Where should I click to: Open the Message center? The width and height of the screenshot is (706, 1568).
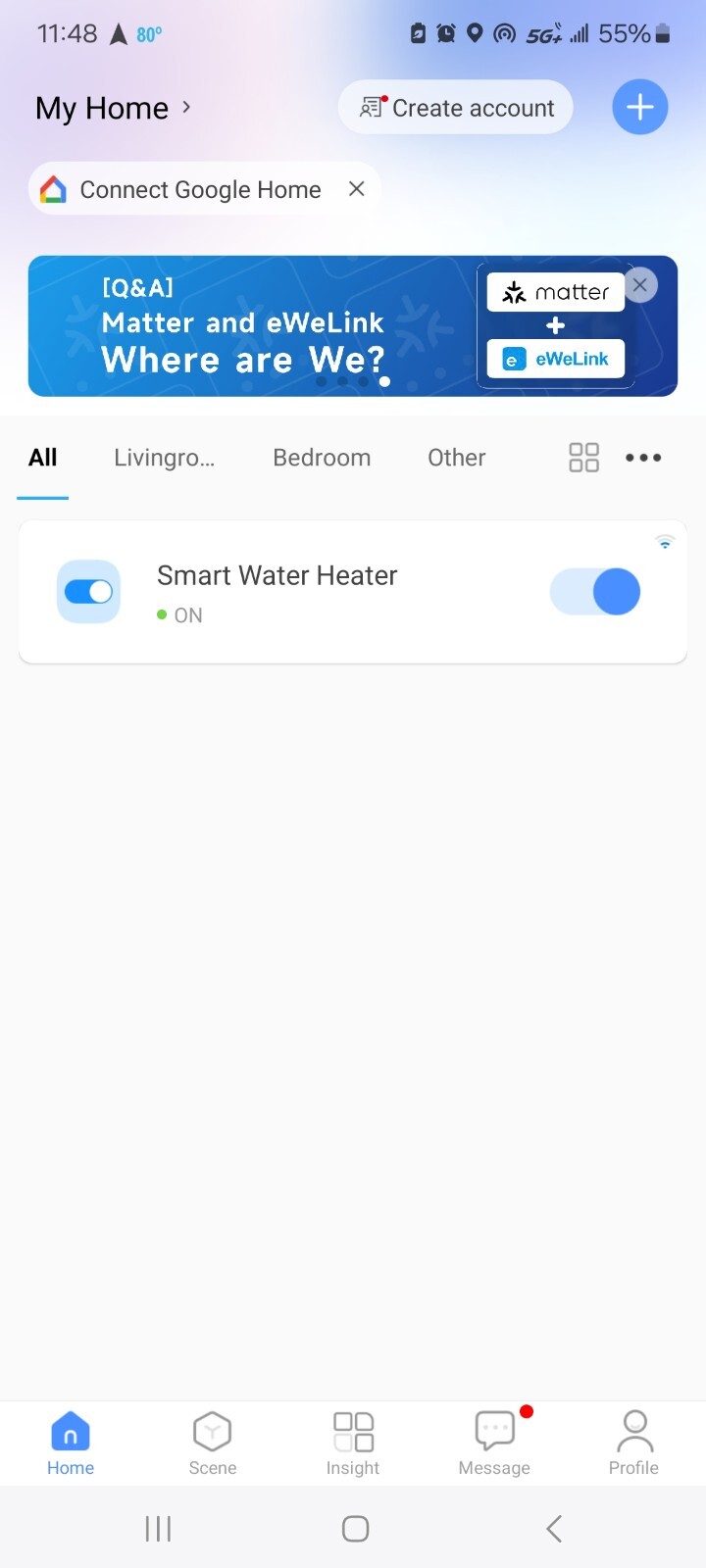point(494,1441)
